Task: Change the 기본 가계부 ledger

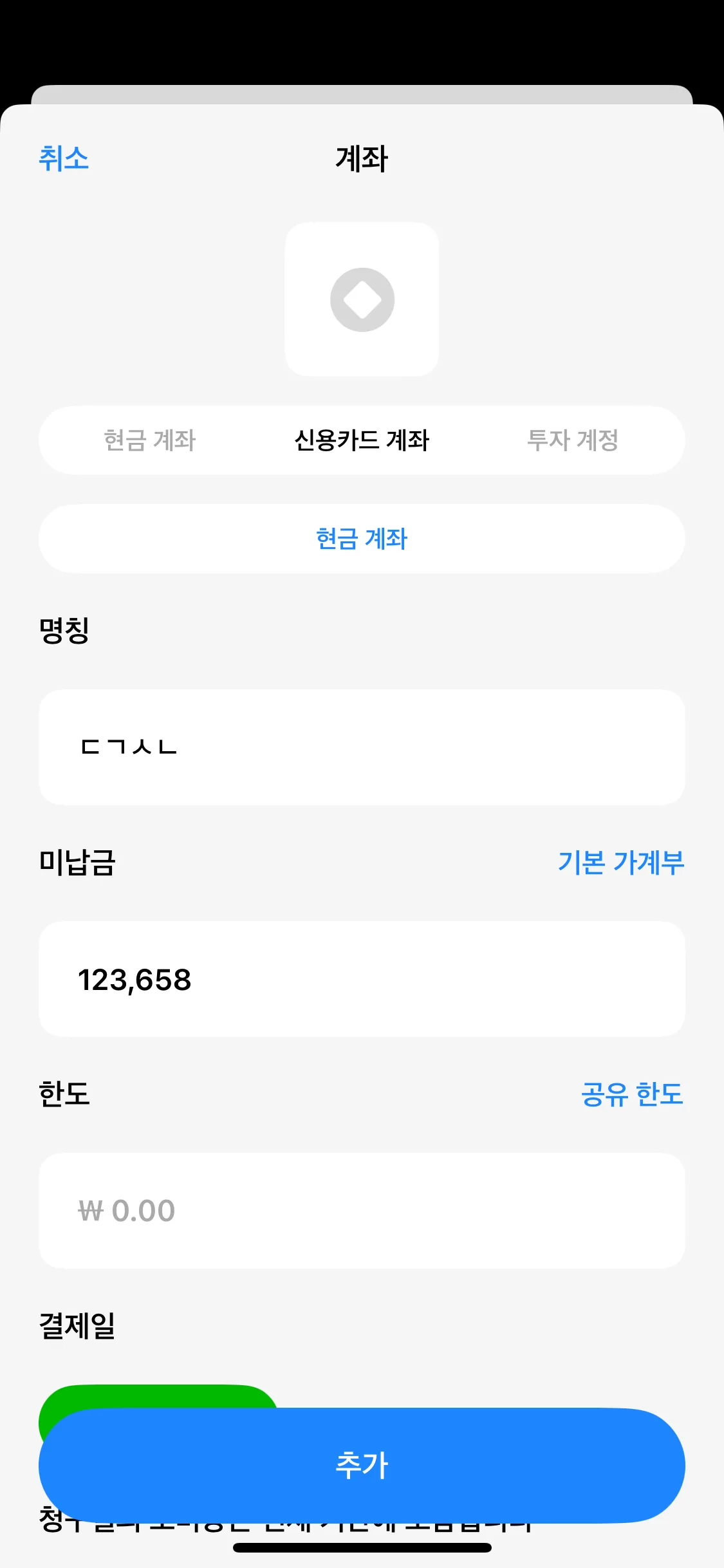Action: pyautogui.click(x=620, y=863)
